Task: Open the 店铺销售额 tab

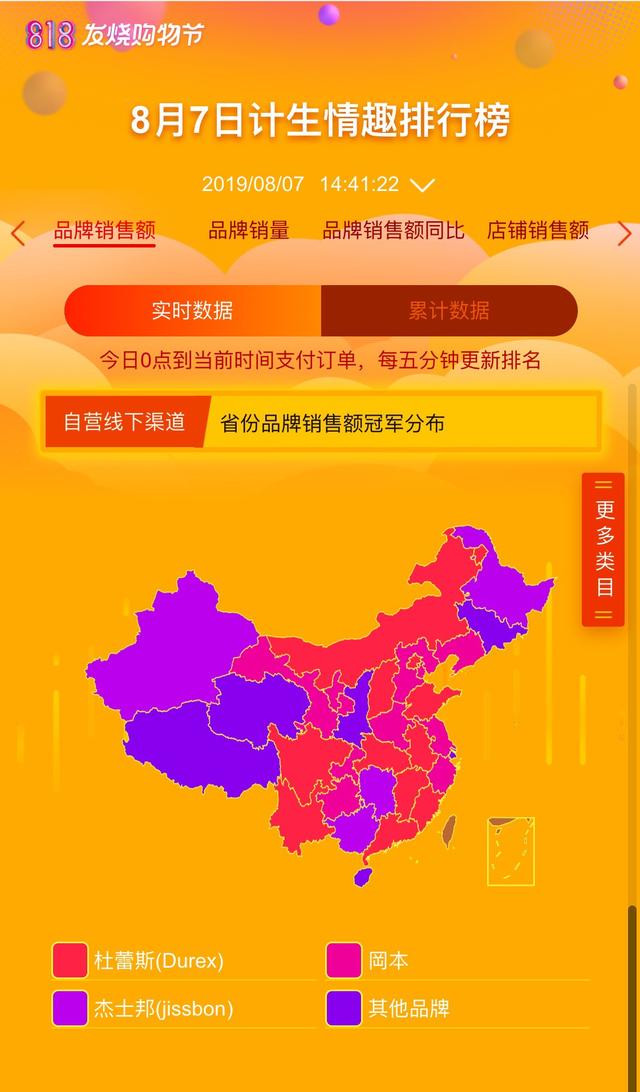Action: tap(537, 231)
